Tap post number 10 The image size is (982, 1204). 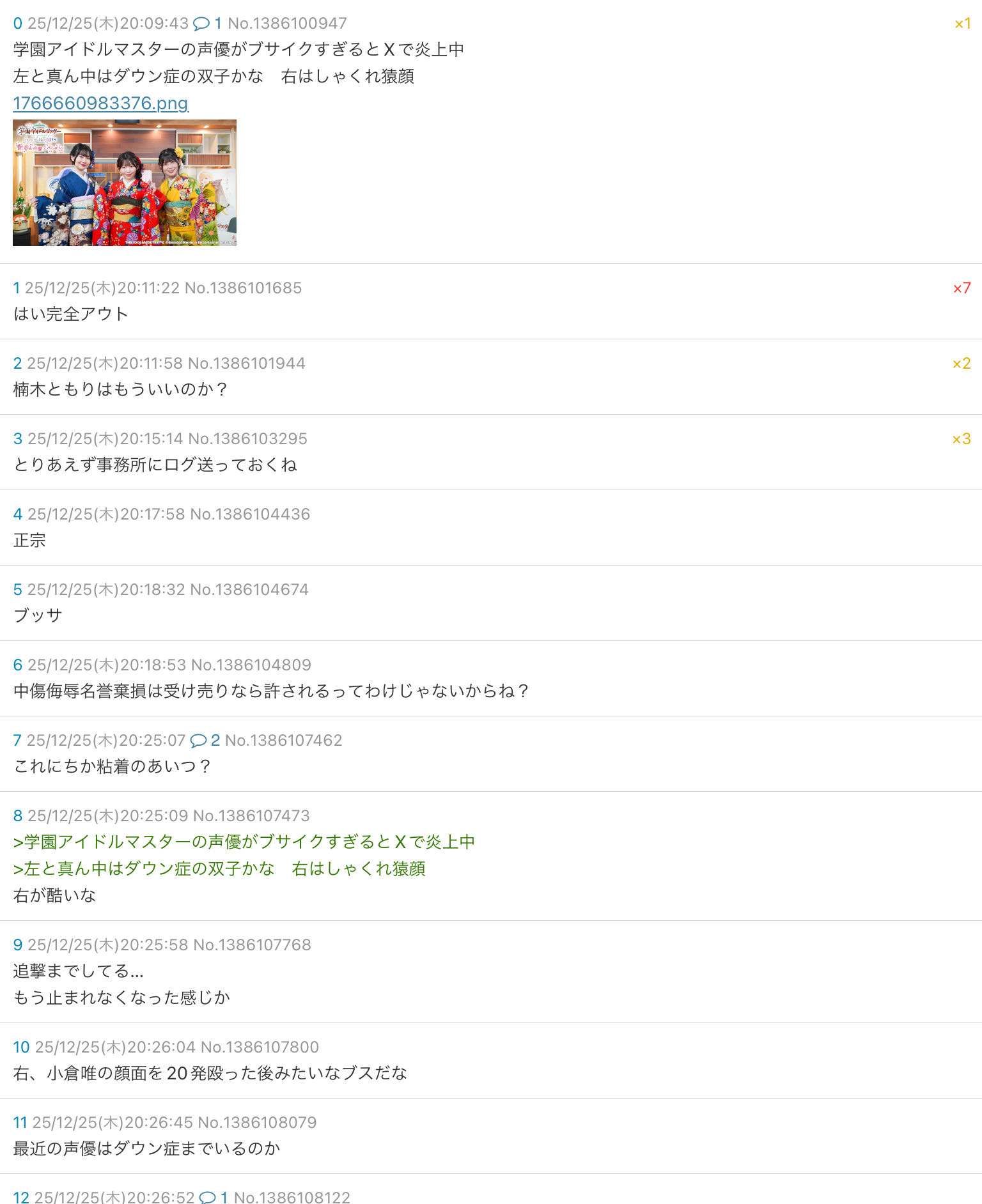21,1047
